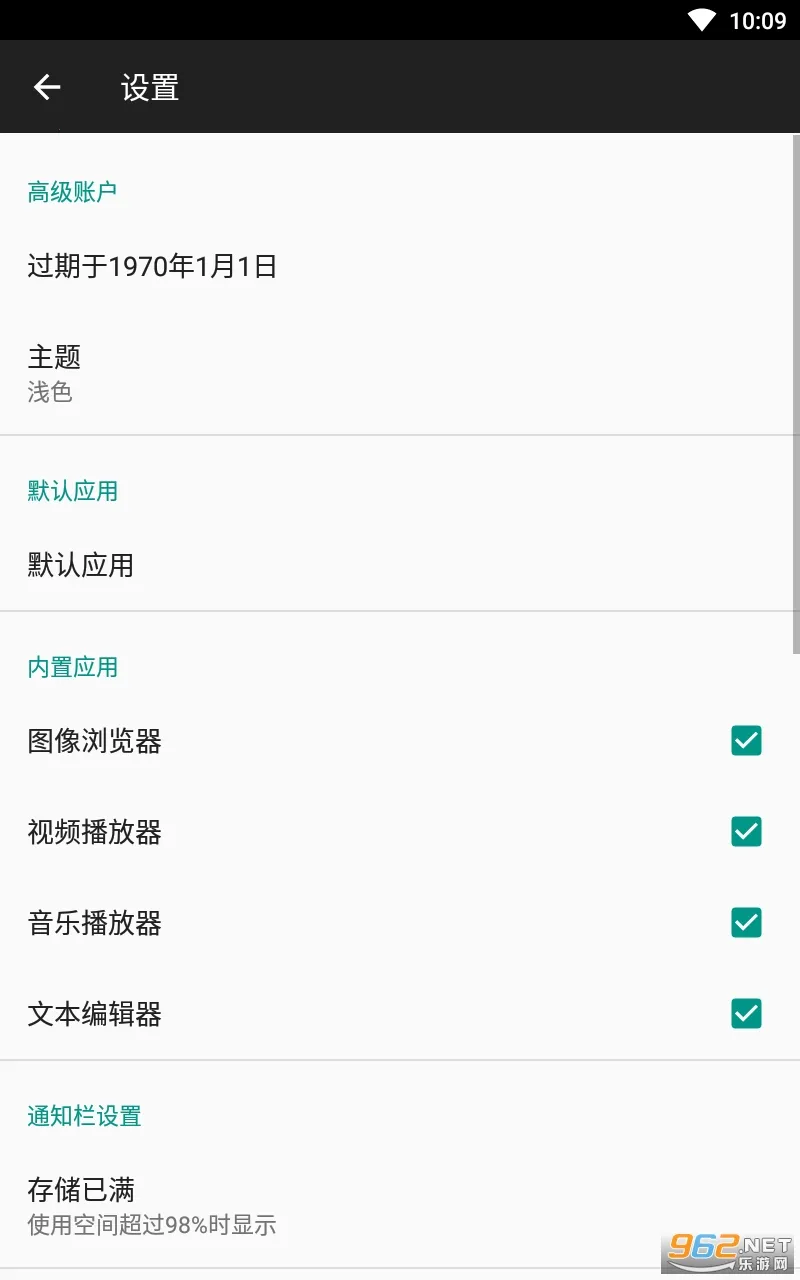Click the 通知栏设置 section header
This screenshot has width=800, height=1280.
(x=83, y=1115)
